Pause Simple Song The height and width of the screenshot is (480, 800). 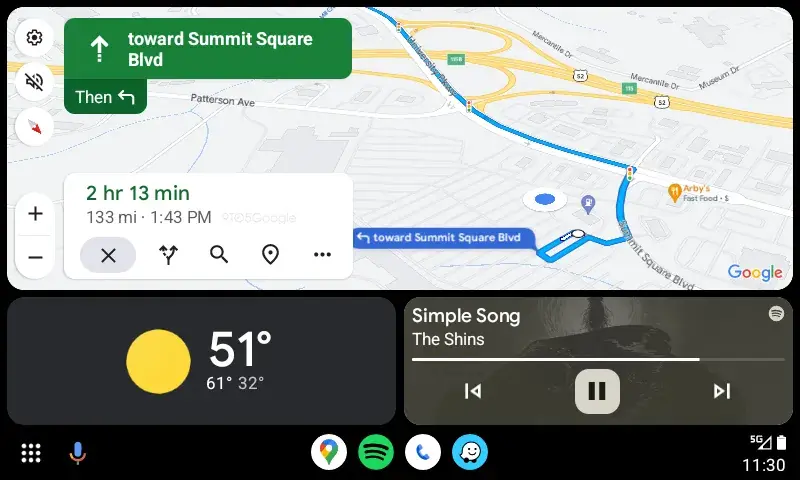pos(597,391)
